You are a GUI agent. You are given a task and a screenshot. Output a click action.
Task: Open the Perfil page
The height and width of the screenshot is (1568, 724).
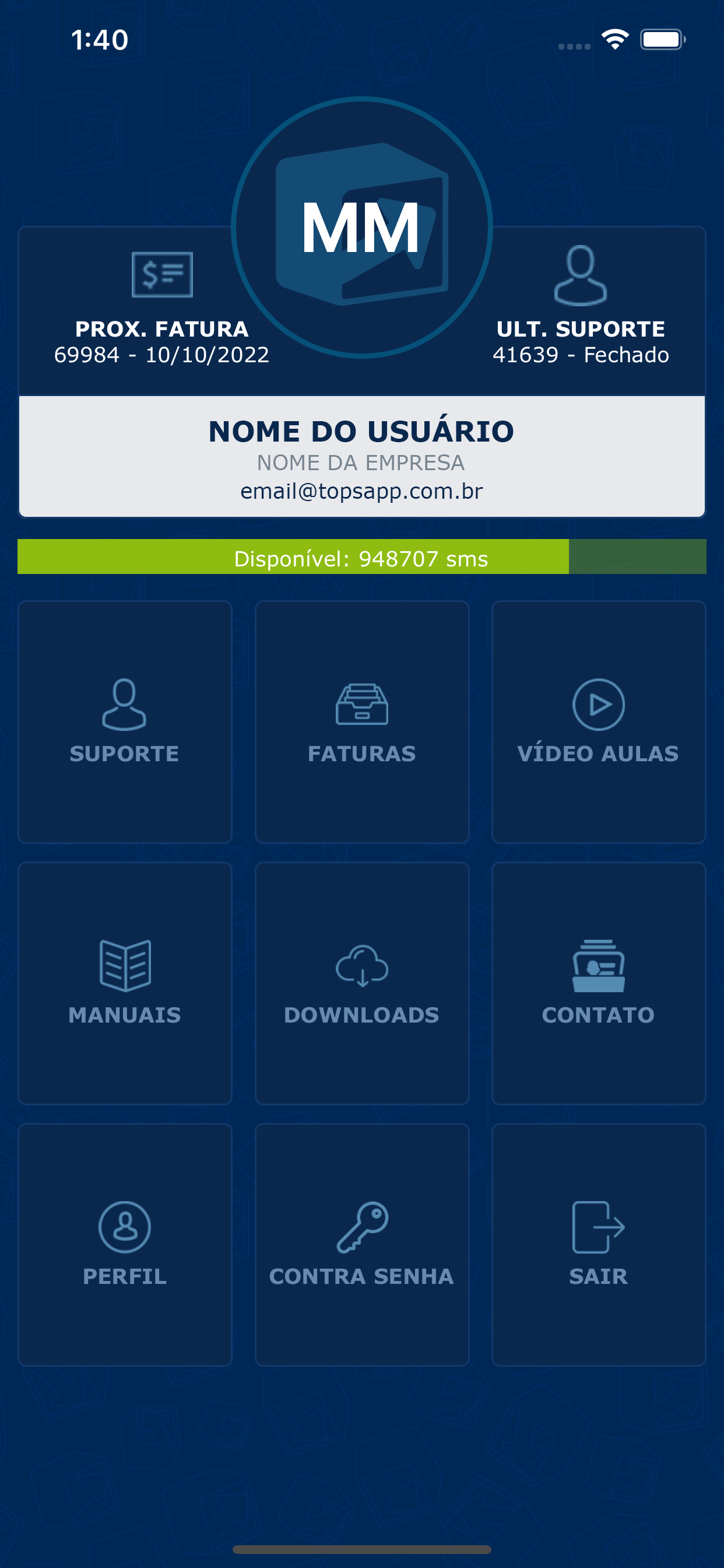(125, 1244)
